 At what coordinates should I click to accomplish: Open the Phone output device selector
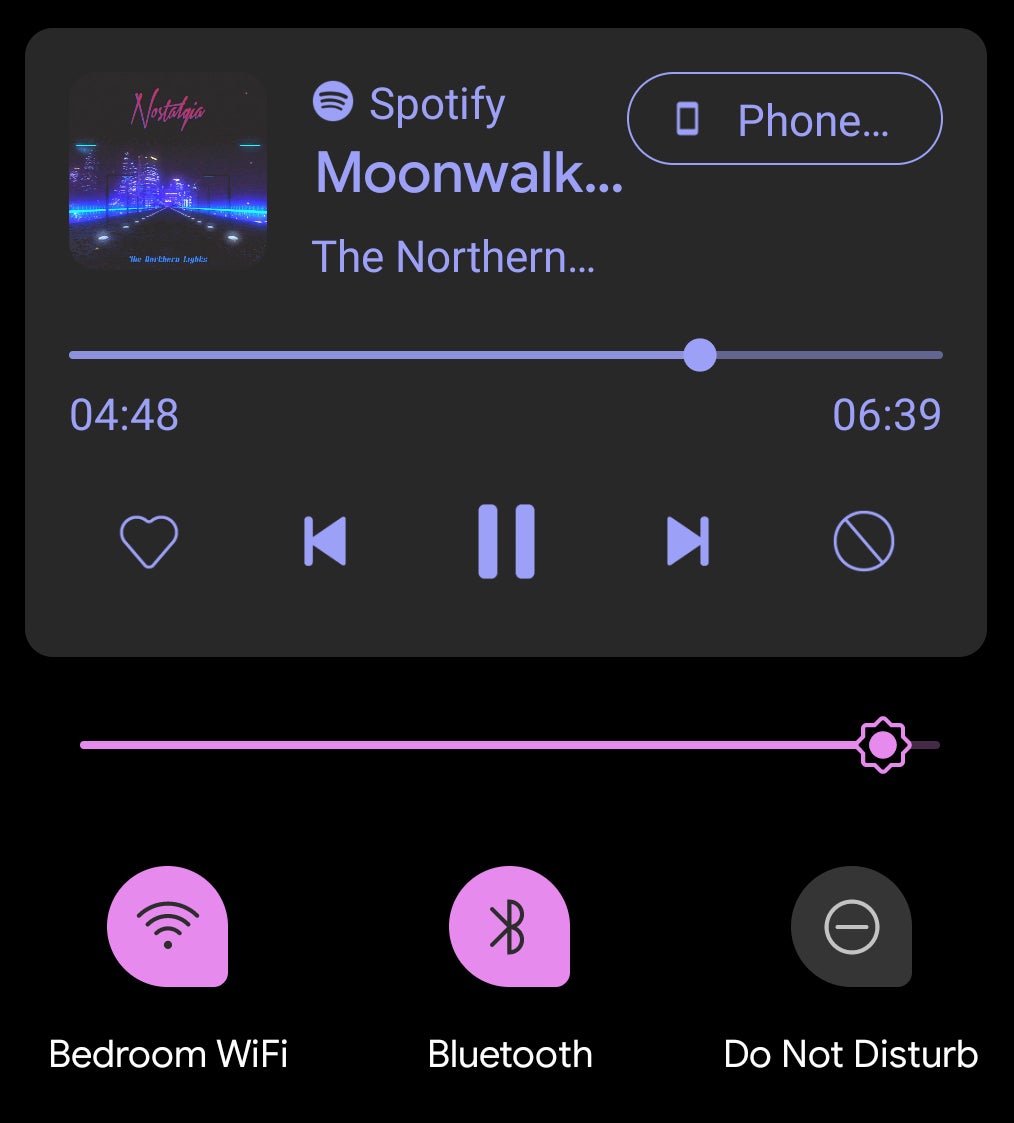pos(784,119)
